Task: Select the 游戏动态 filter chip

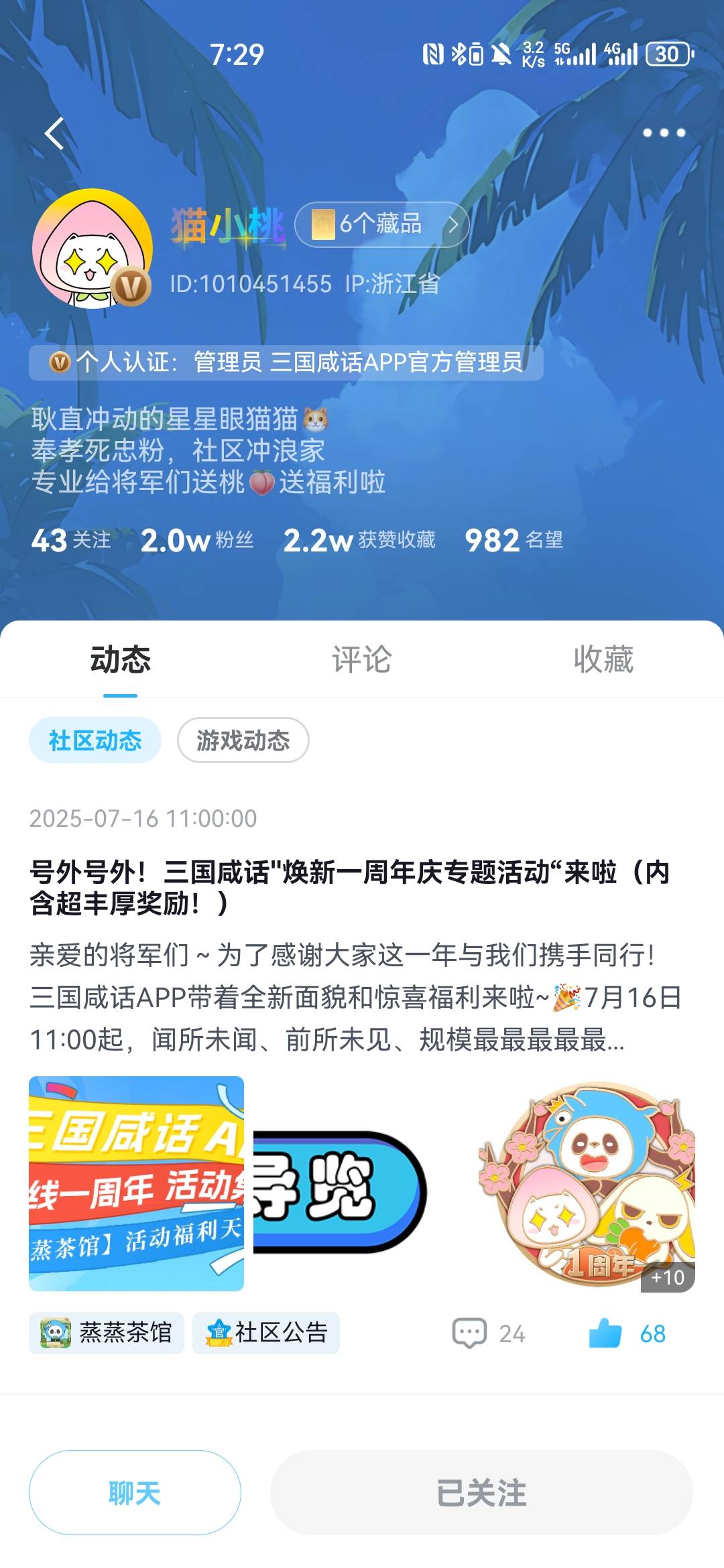Action: pyautogui.click(x=243, y=740)
